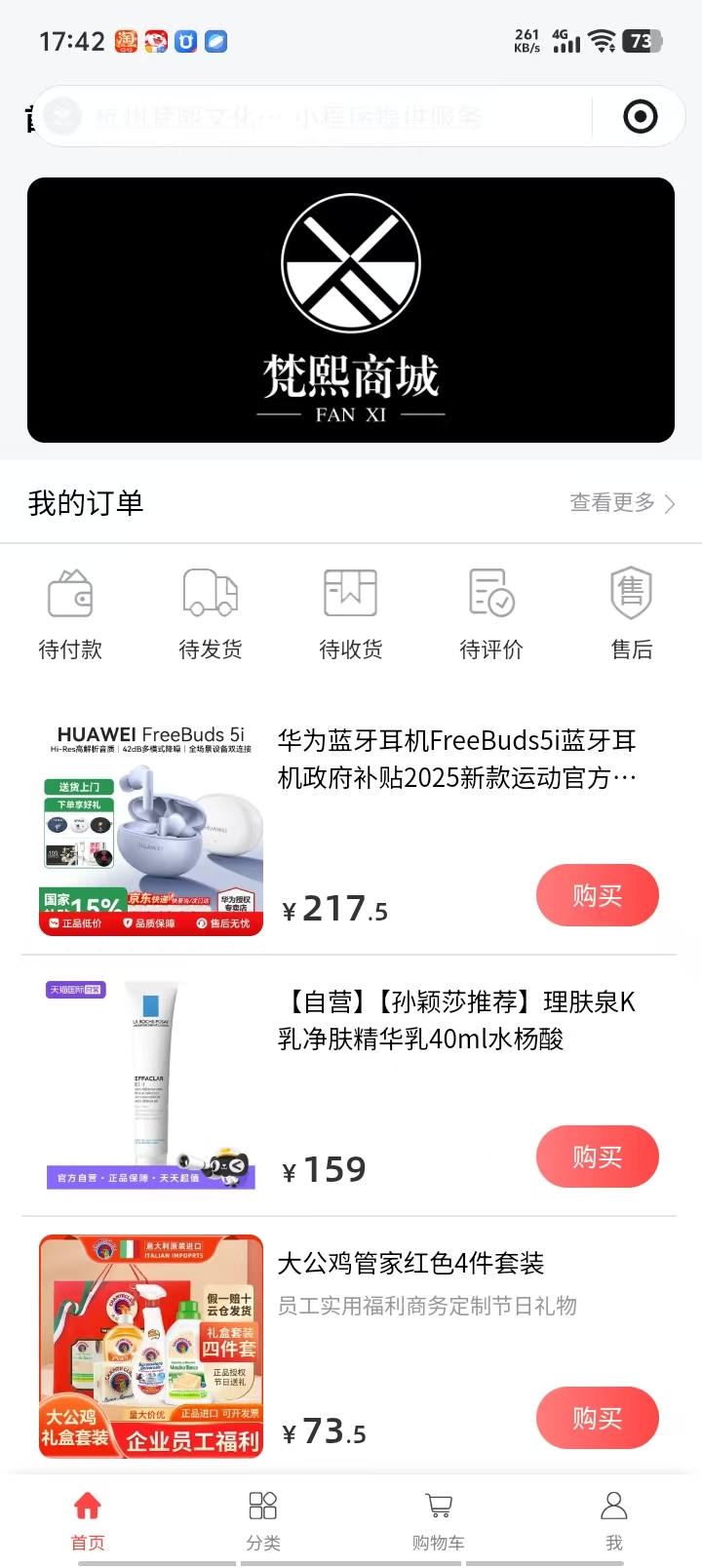Image resolution: width=702 pixels, height=1568 pixels.
Task: Buy the 华为蓝牙耳机FreeBuds5i for ¥217.5
Action: [x=597, y=895]
